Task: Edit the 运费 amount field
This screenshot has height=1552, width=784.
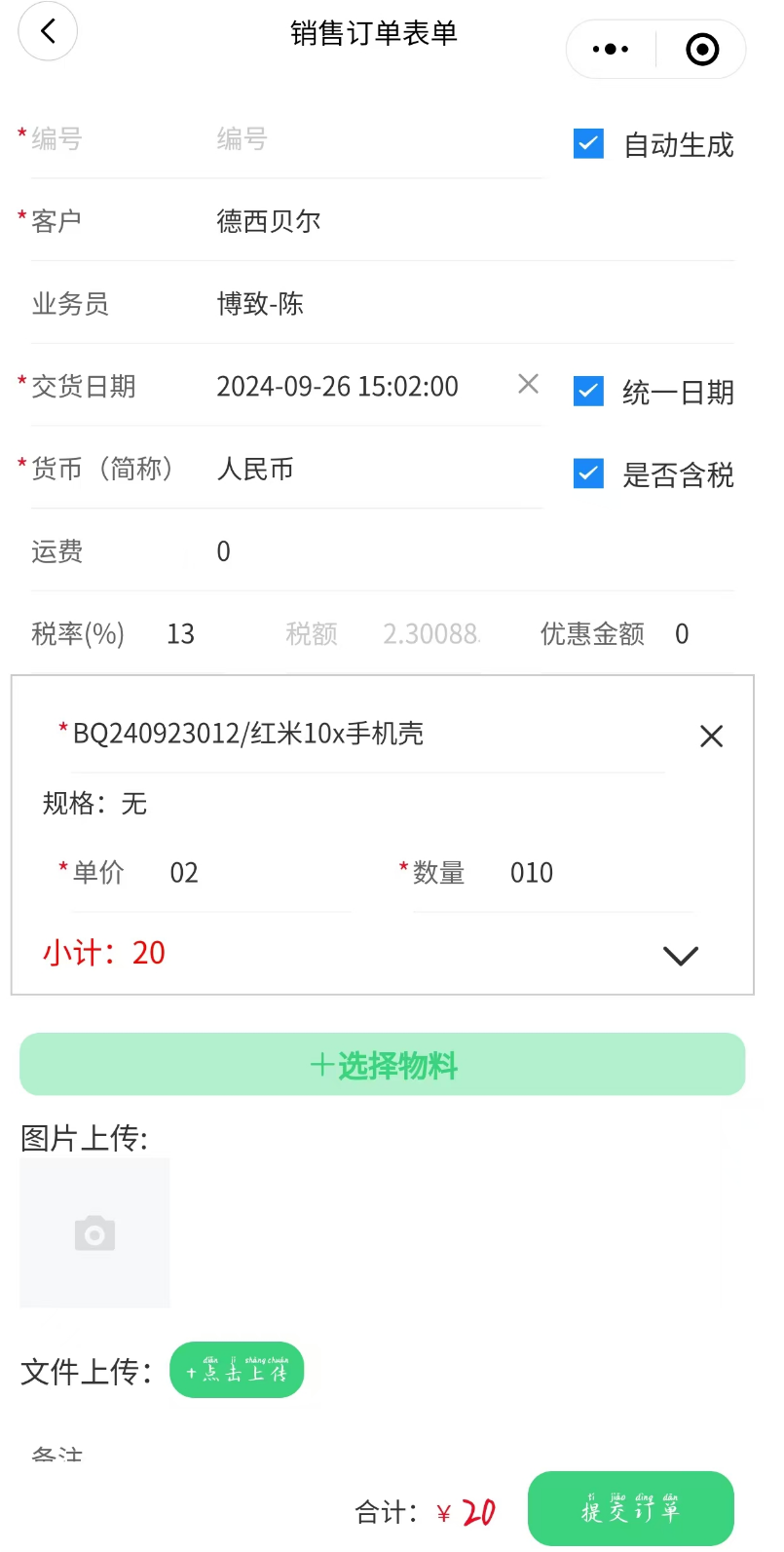Action: pos(475,551)
